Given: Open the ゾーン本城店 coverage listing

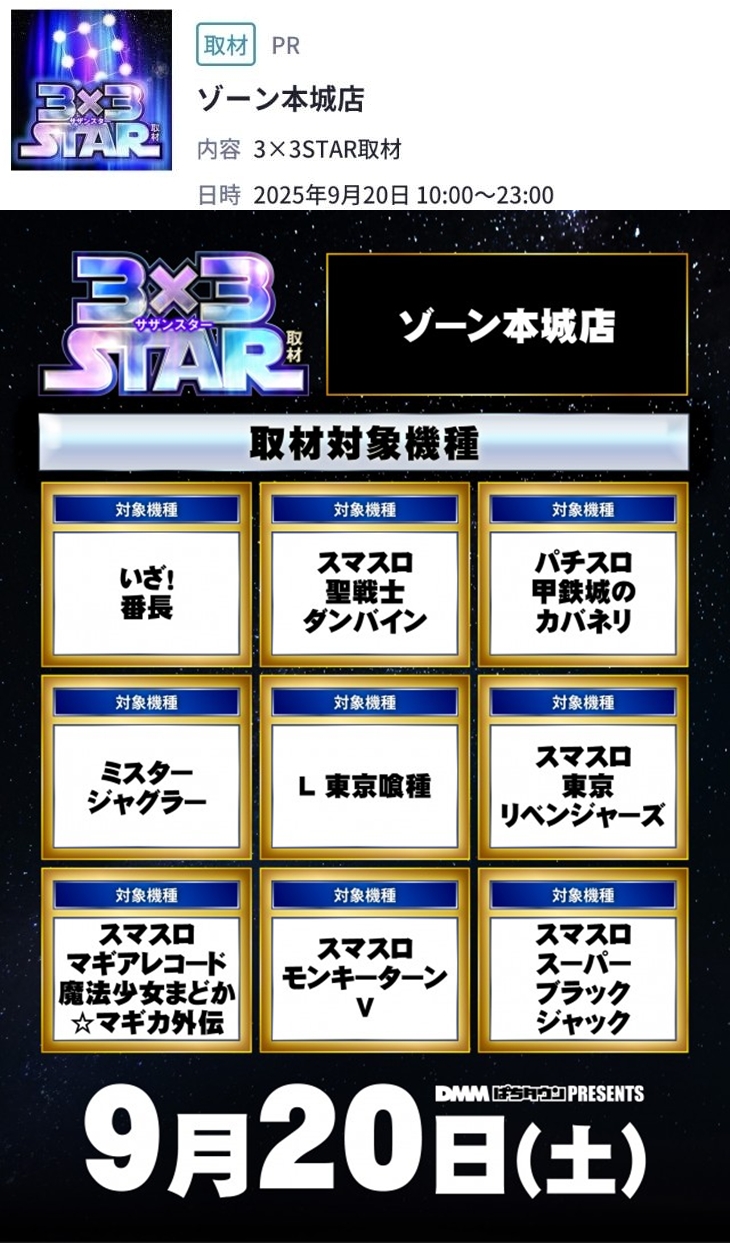Looking at the screenshot, I should 281,98.
